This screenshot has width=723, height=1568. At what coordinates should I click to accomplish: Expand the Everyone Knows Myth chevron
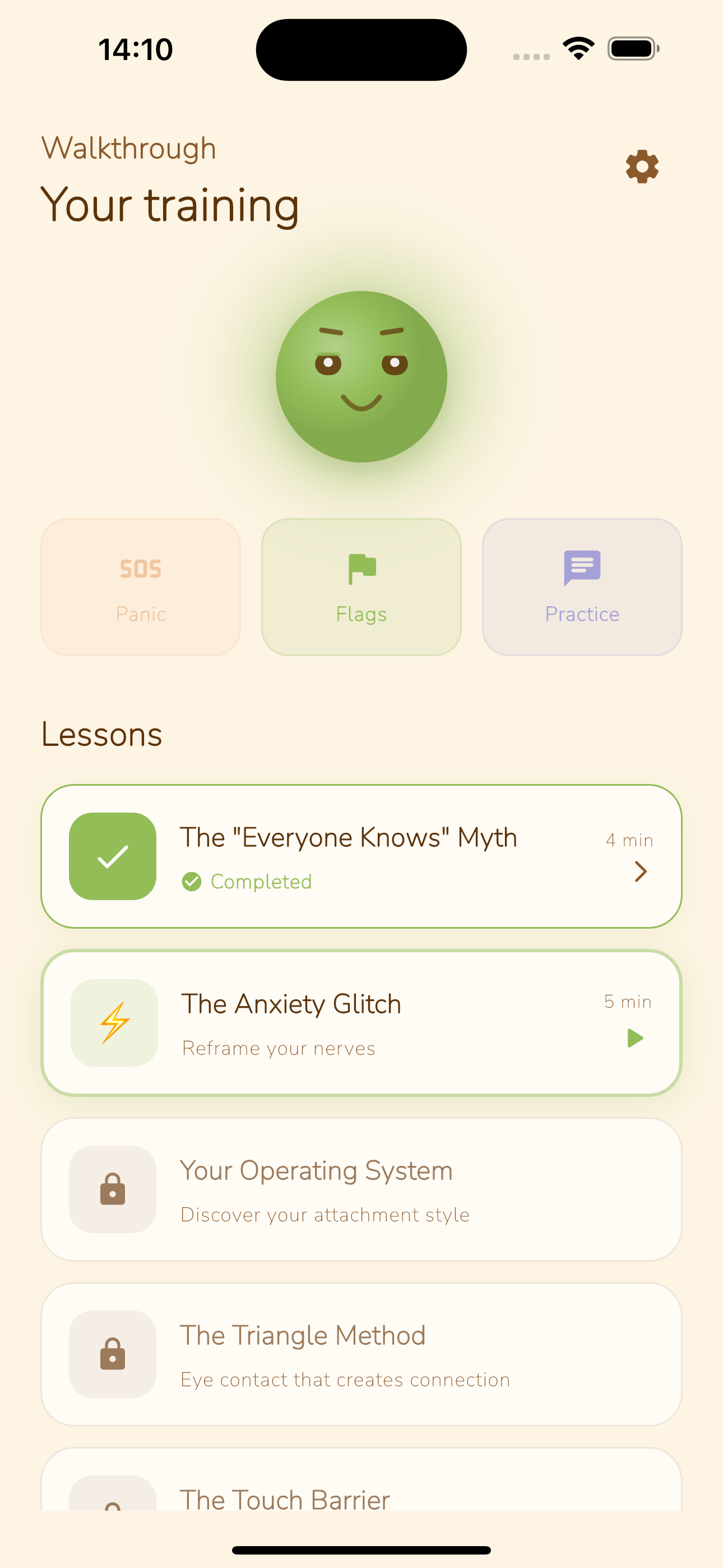point(640,871)
